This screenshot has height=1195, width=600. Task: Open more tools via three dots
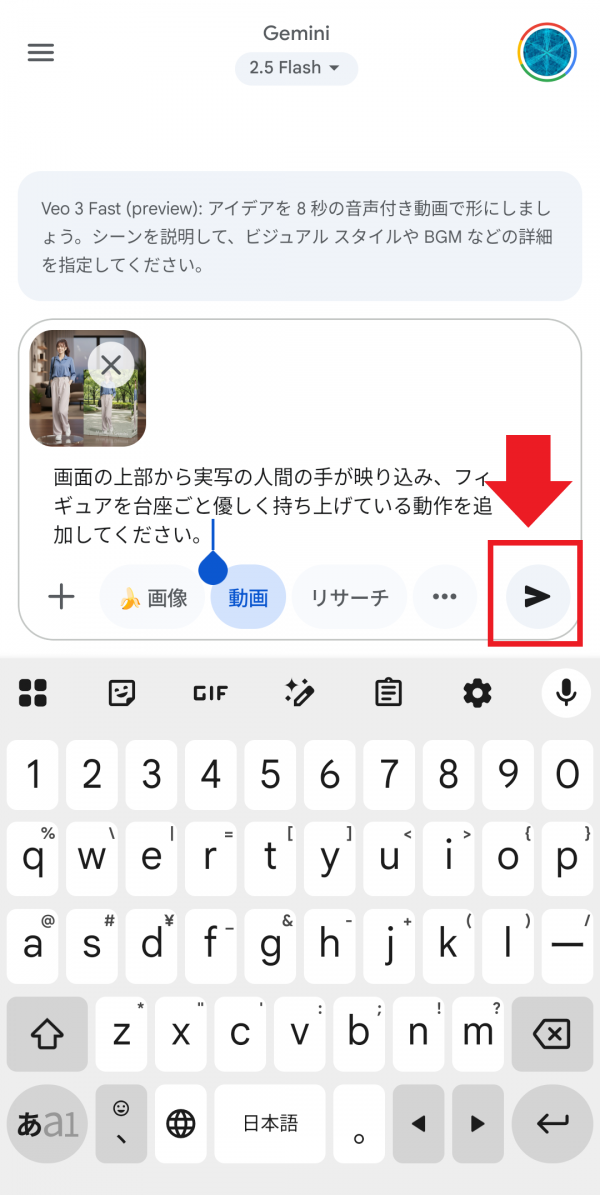click(444, 597)
